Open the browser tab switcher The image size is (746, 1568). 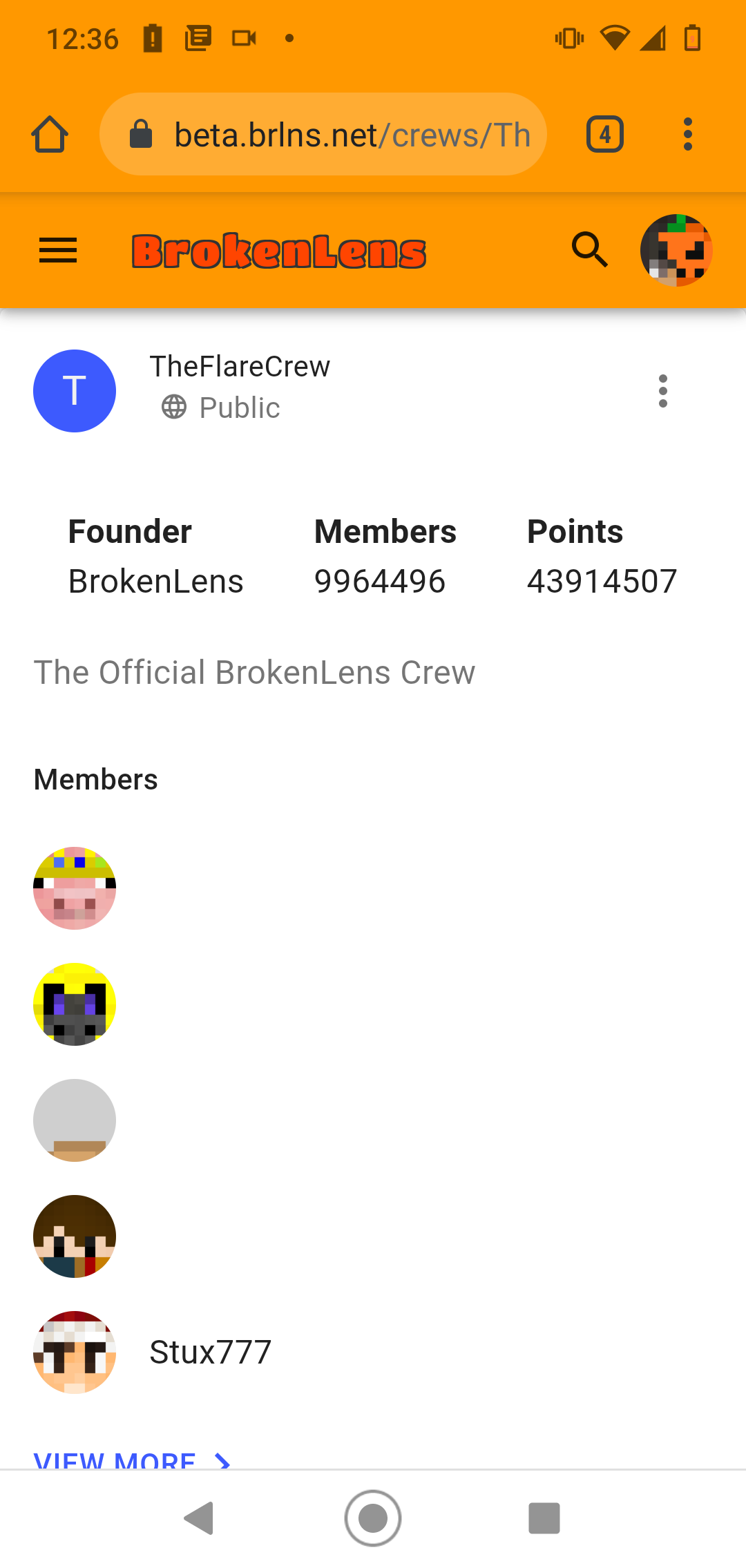(605, 134)
